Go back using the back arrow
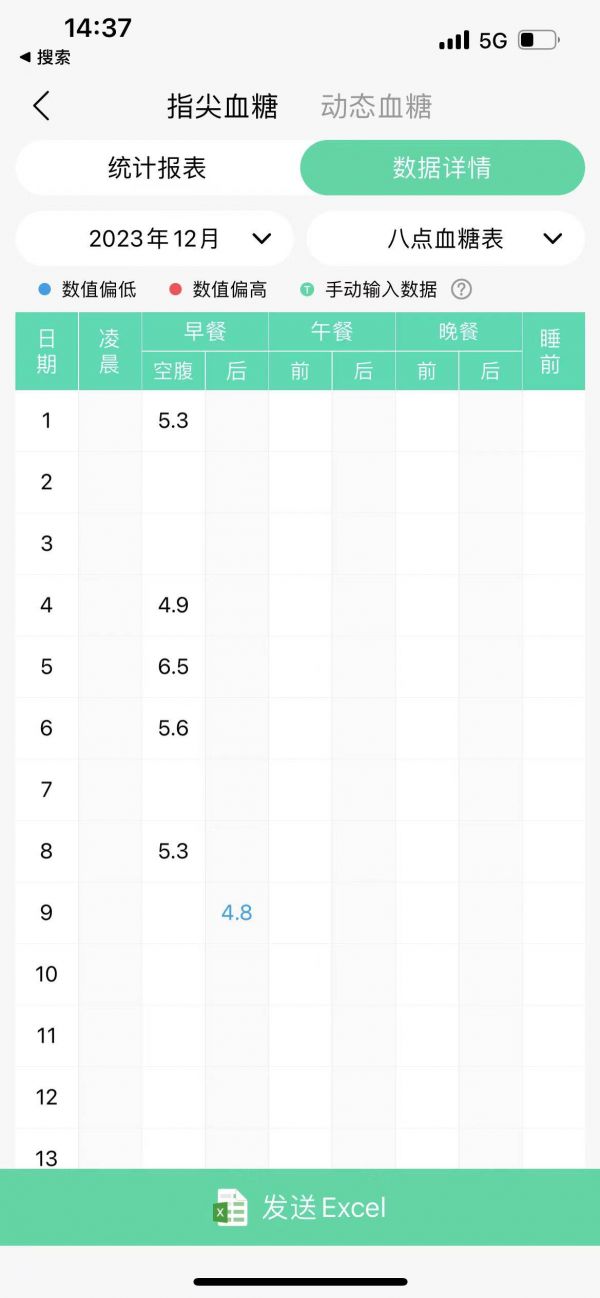The image size is (600, 1298). (41, 106)
